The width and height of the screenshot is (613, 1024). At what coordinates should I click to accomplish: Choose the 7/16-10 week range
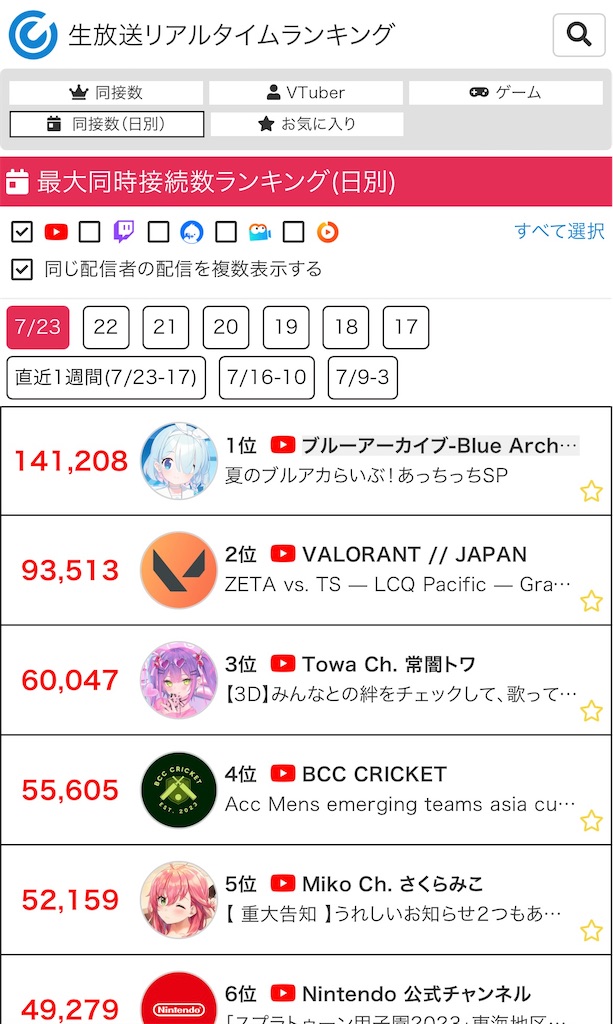click(x=266, y=378)
